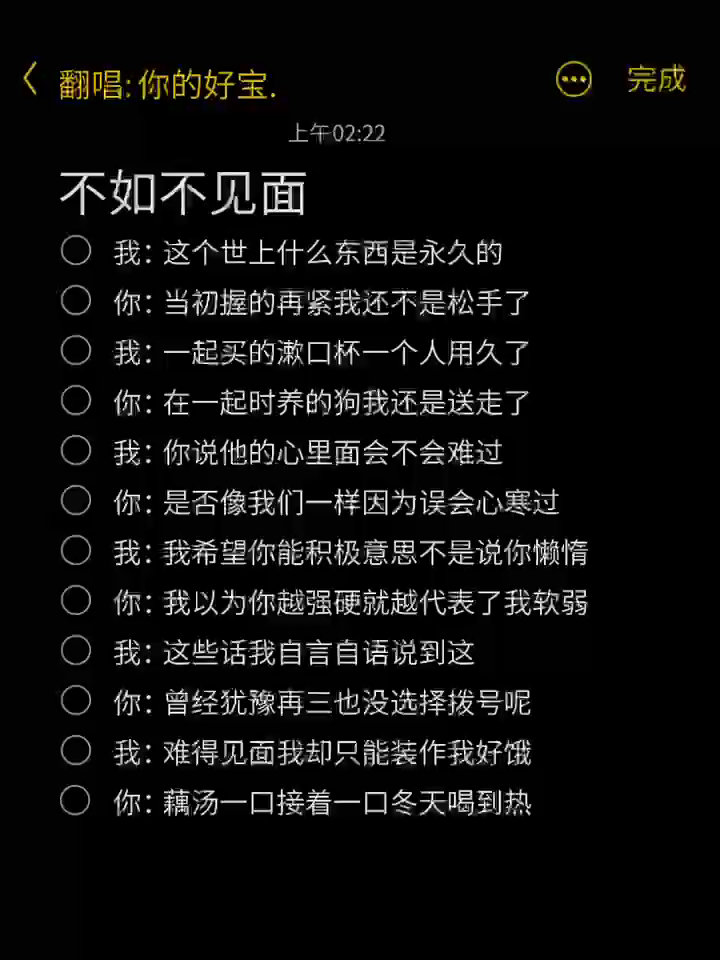Viewport: 720px width, 960px height.
Task: Select the circle beside 你说他的心里面会不会难过
Action: point(76,450)
